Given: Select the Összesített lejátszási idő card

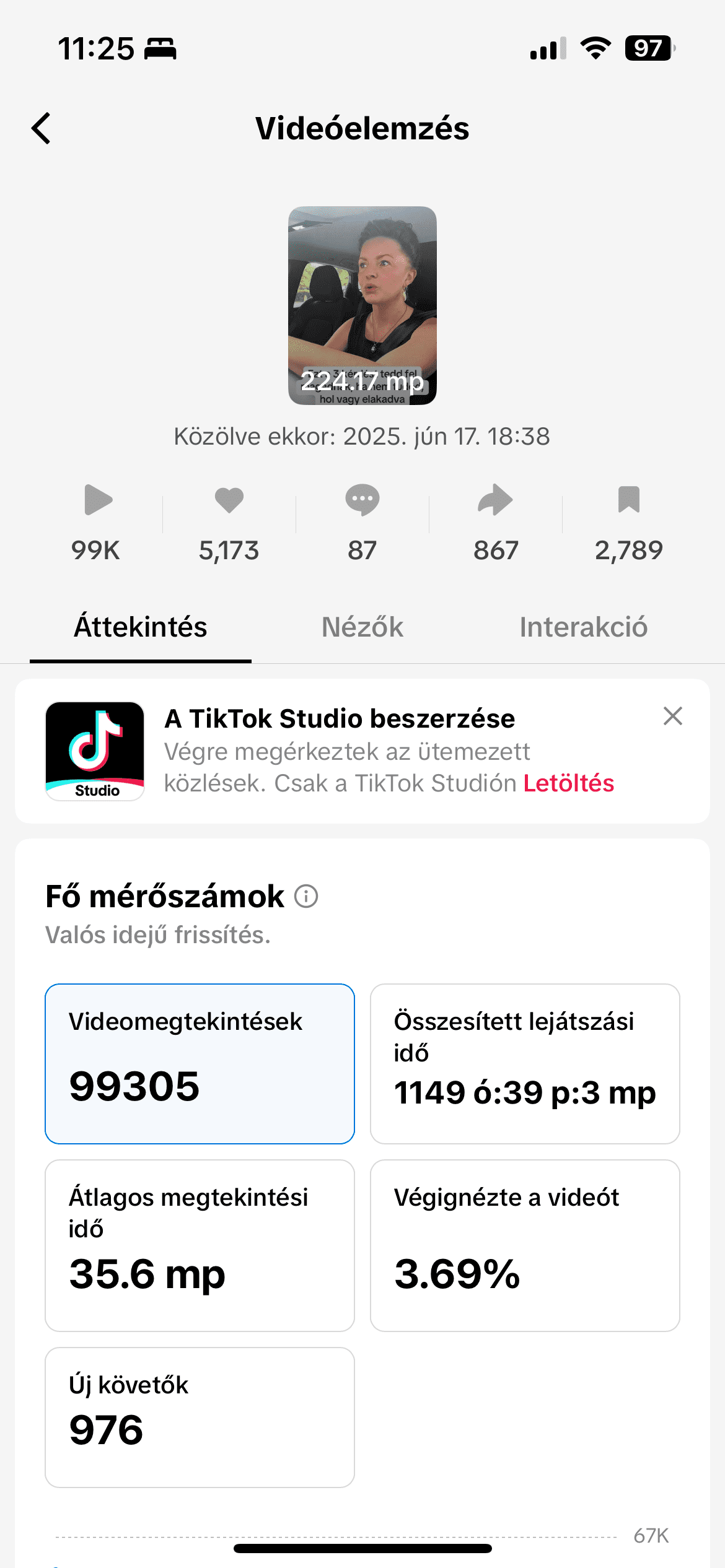Looking at the screenshot, I should point(524,1063).
